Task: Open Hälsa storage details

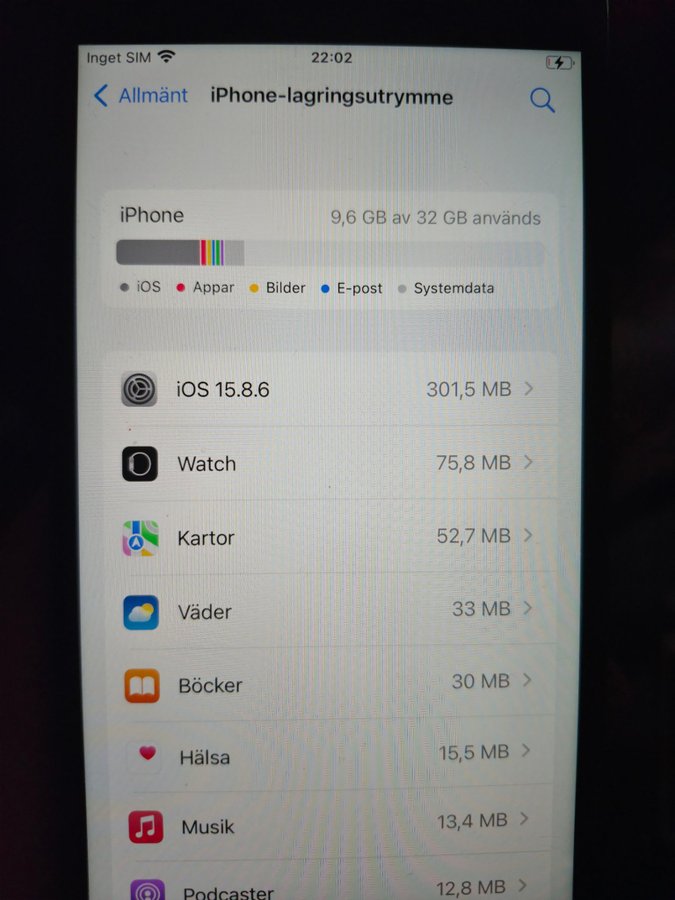Action: tap(330, 756)
